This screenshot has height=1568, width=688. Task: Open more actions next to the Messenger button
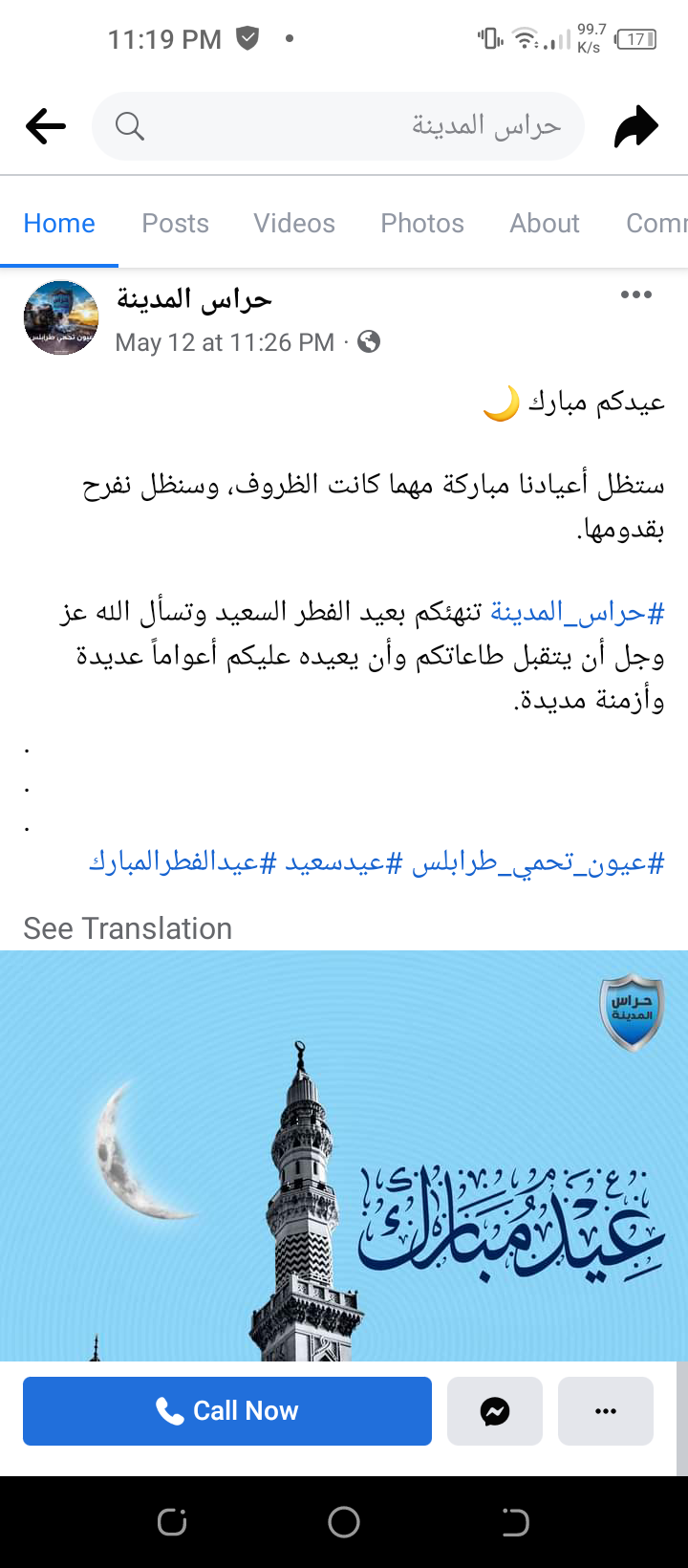click(x=606, y=1411)
